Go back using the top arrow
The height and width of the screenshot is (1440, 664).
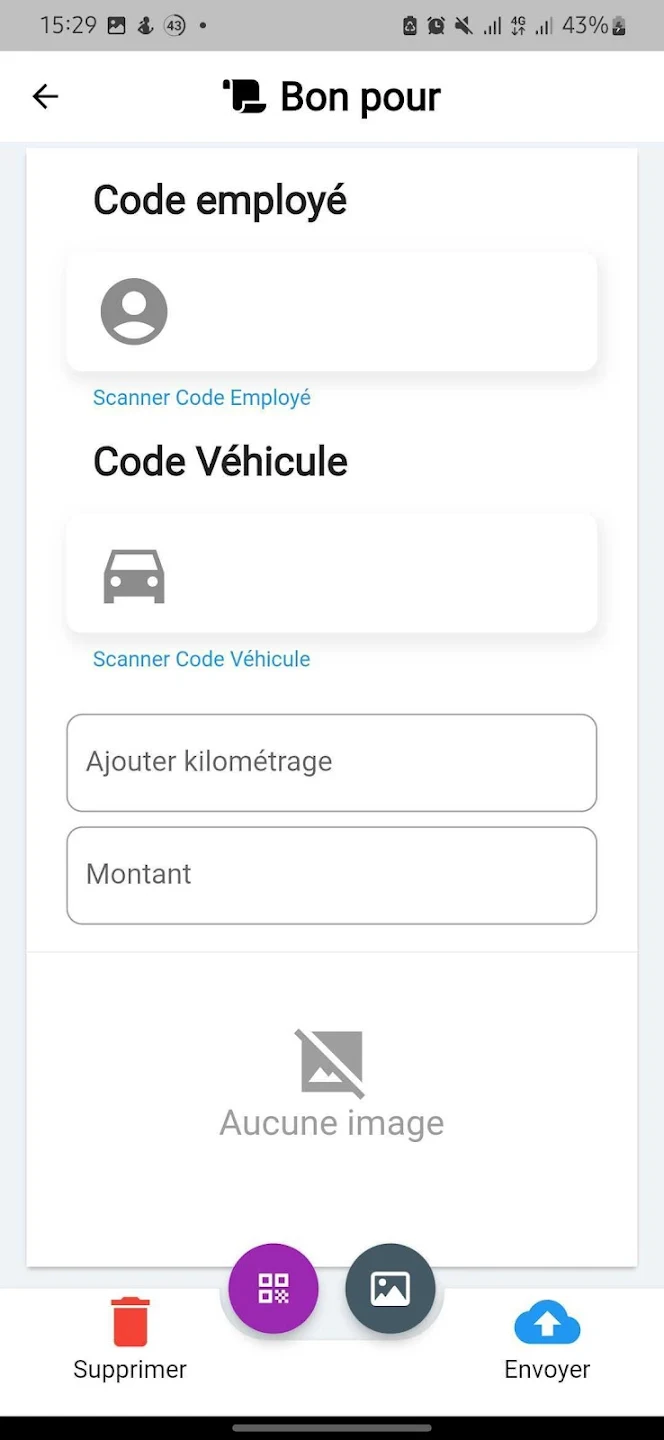45,96
